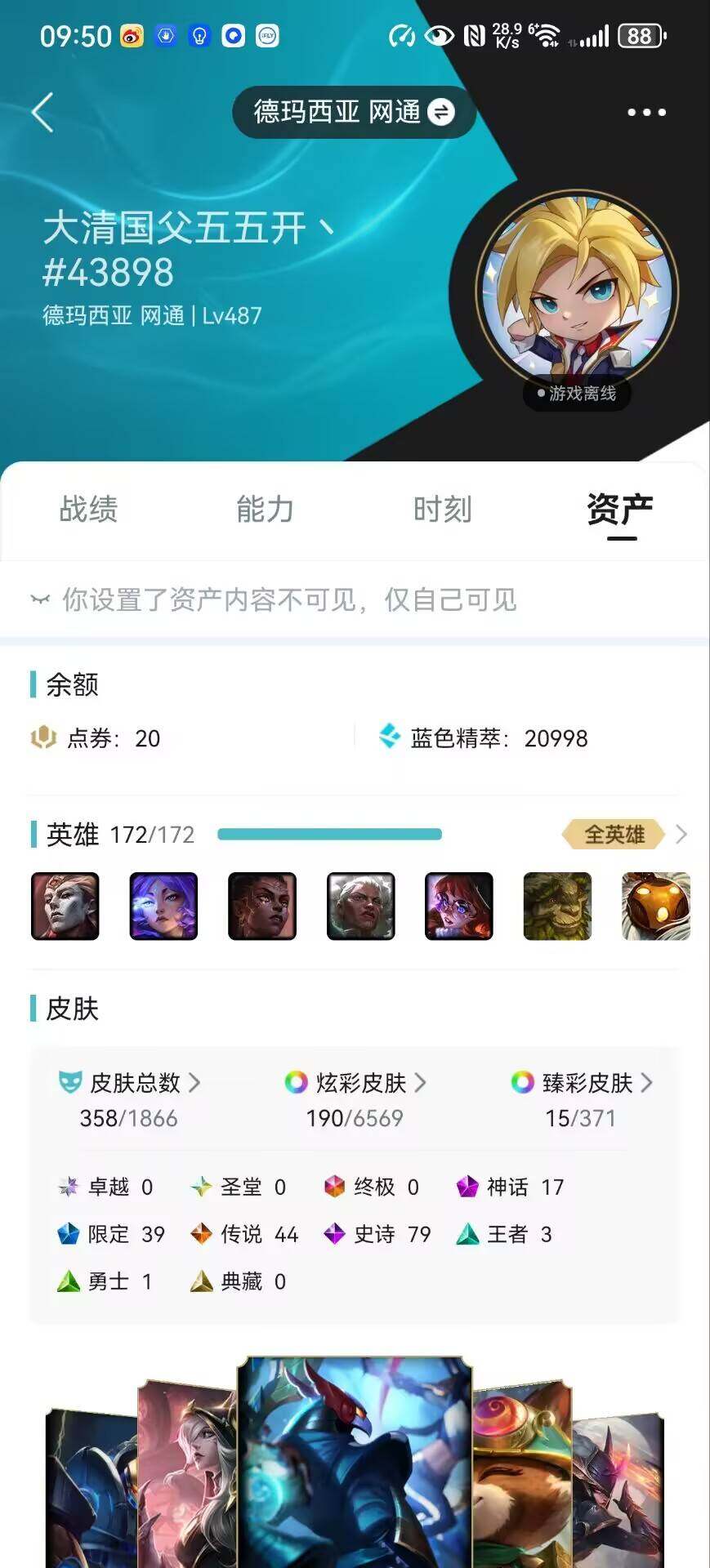Switch to the 战绩 tab
The width and height of the screenshot is (710, 1568).
[x=88, y=510]
